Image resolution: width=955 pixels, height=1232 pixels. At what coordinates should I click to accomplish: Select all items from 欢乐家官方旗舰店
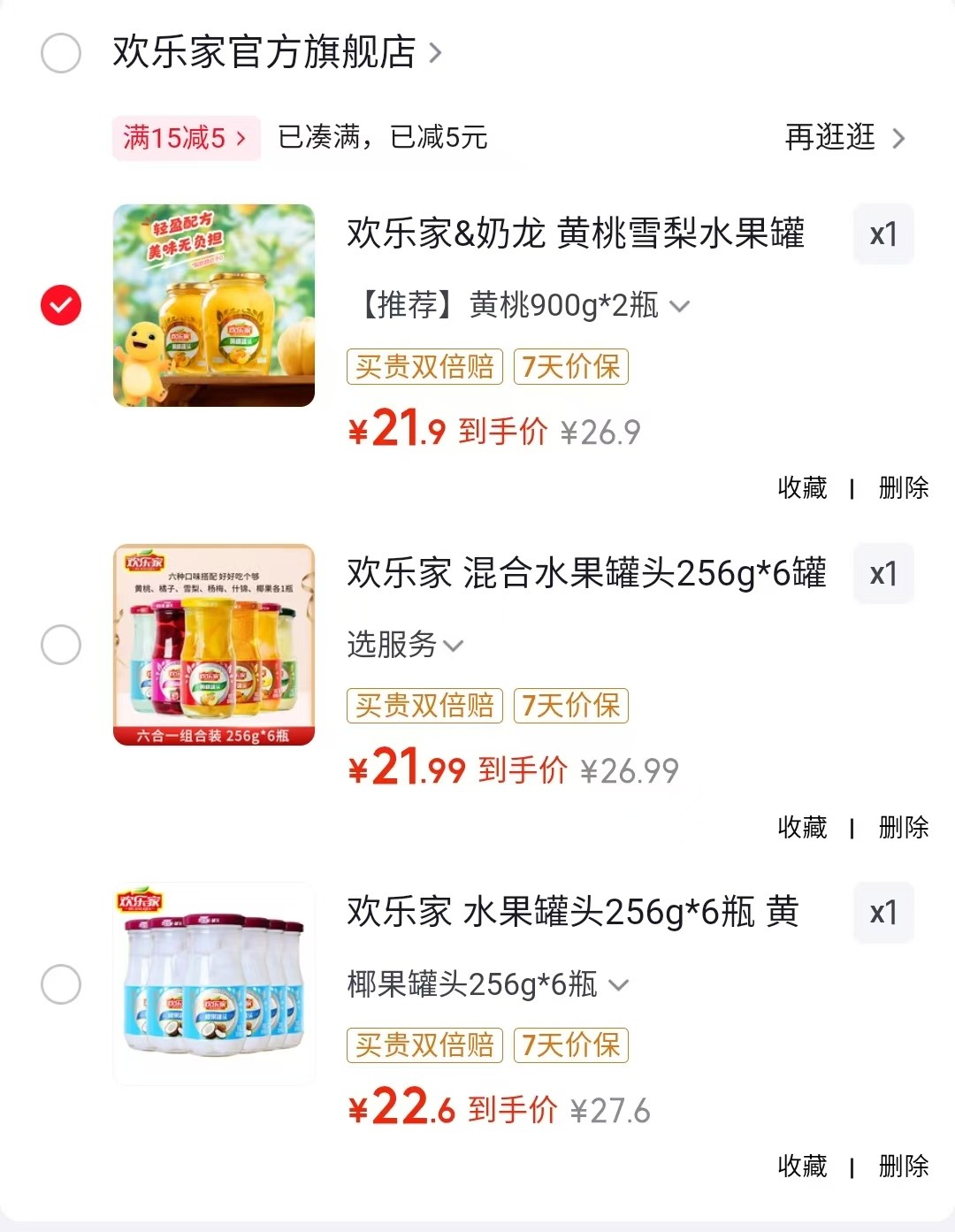tap(61, 53)
